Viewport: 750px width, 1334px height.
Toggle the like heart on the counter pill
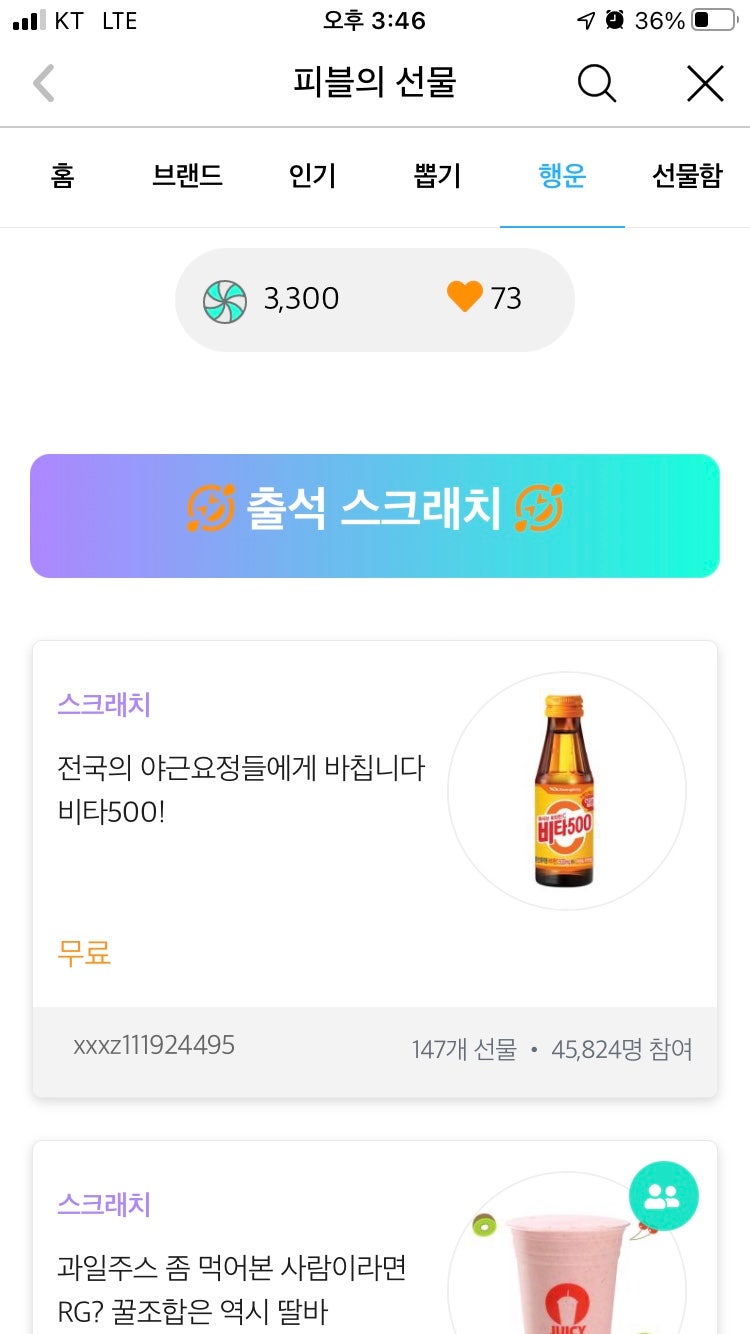[x=464, y=297]
